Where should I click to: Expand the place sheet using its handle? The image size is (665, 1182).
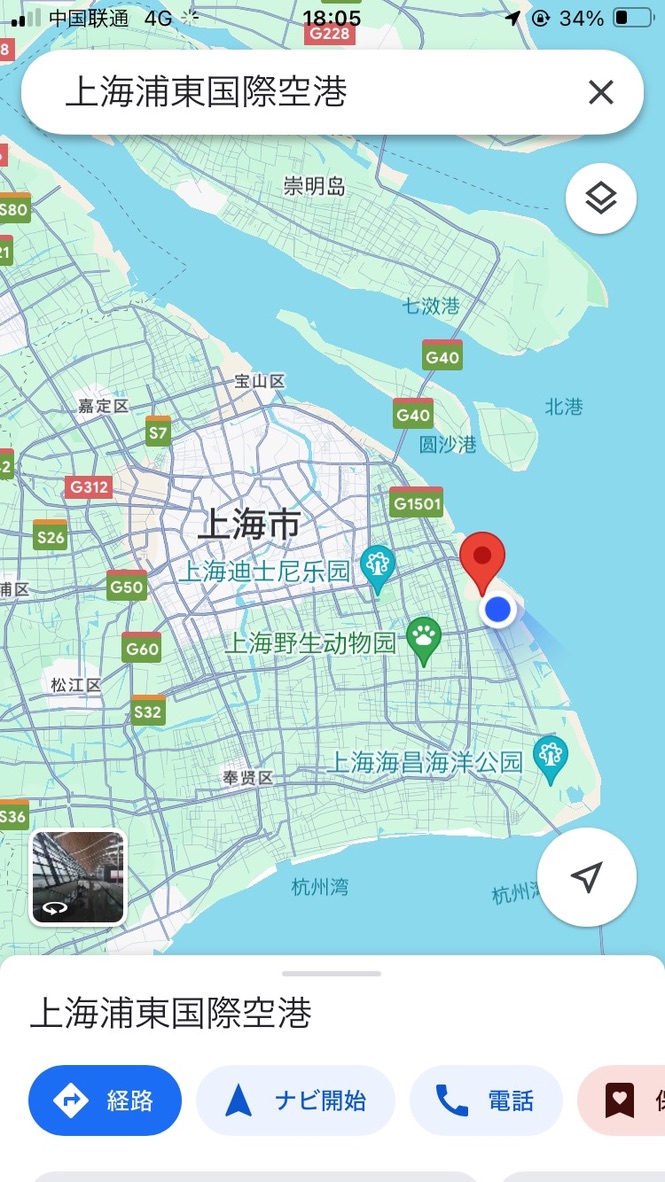pyautogui.click(x=331, y=973)
